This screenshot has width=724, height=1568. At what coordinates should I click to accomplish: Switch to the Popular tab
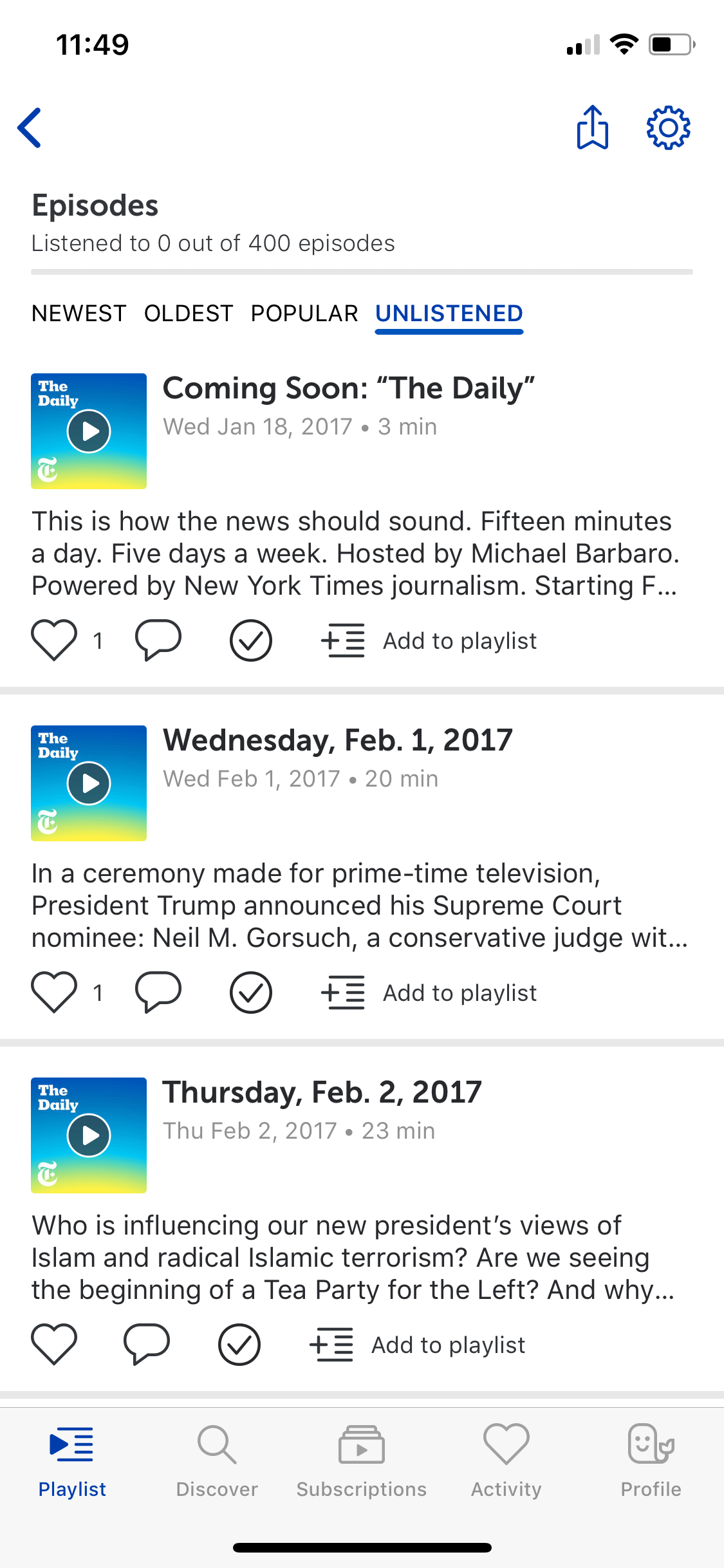pos(304,313)
